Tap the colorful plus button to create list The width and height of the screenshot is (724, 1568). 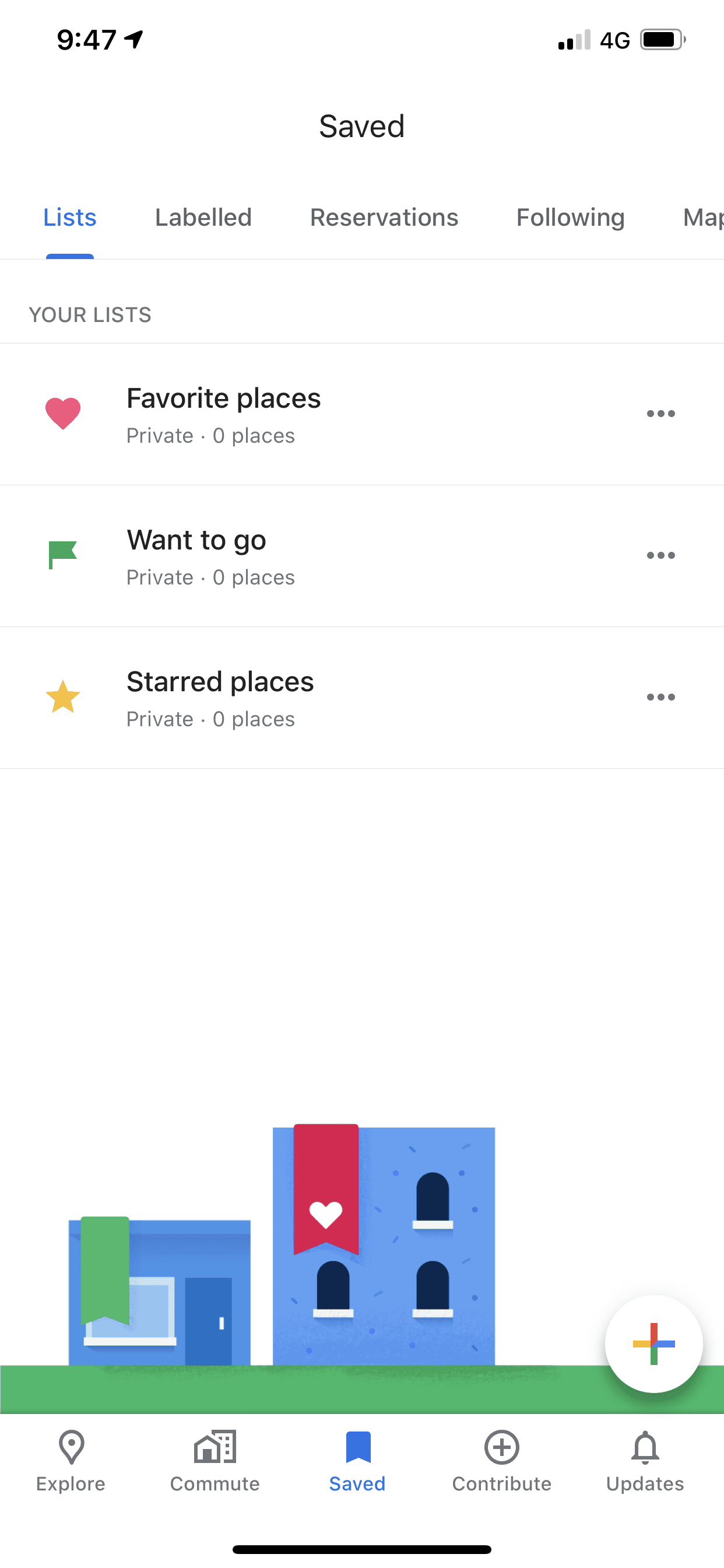(x=653, y=1345)
